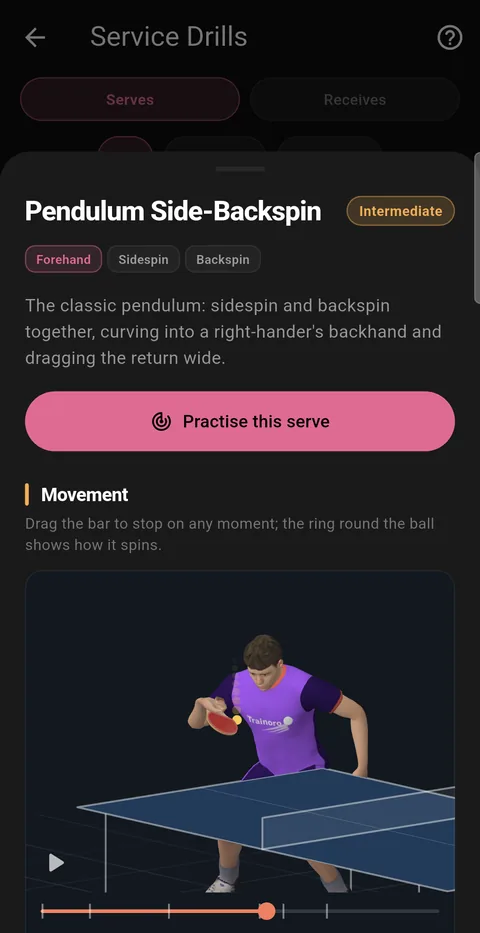Tap the animation timeline scrubber handle

(x=267, y=910)
